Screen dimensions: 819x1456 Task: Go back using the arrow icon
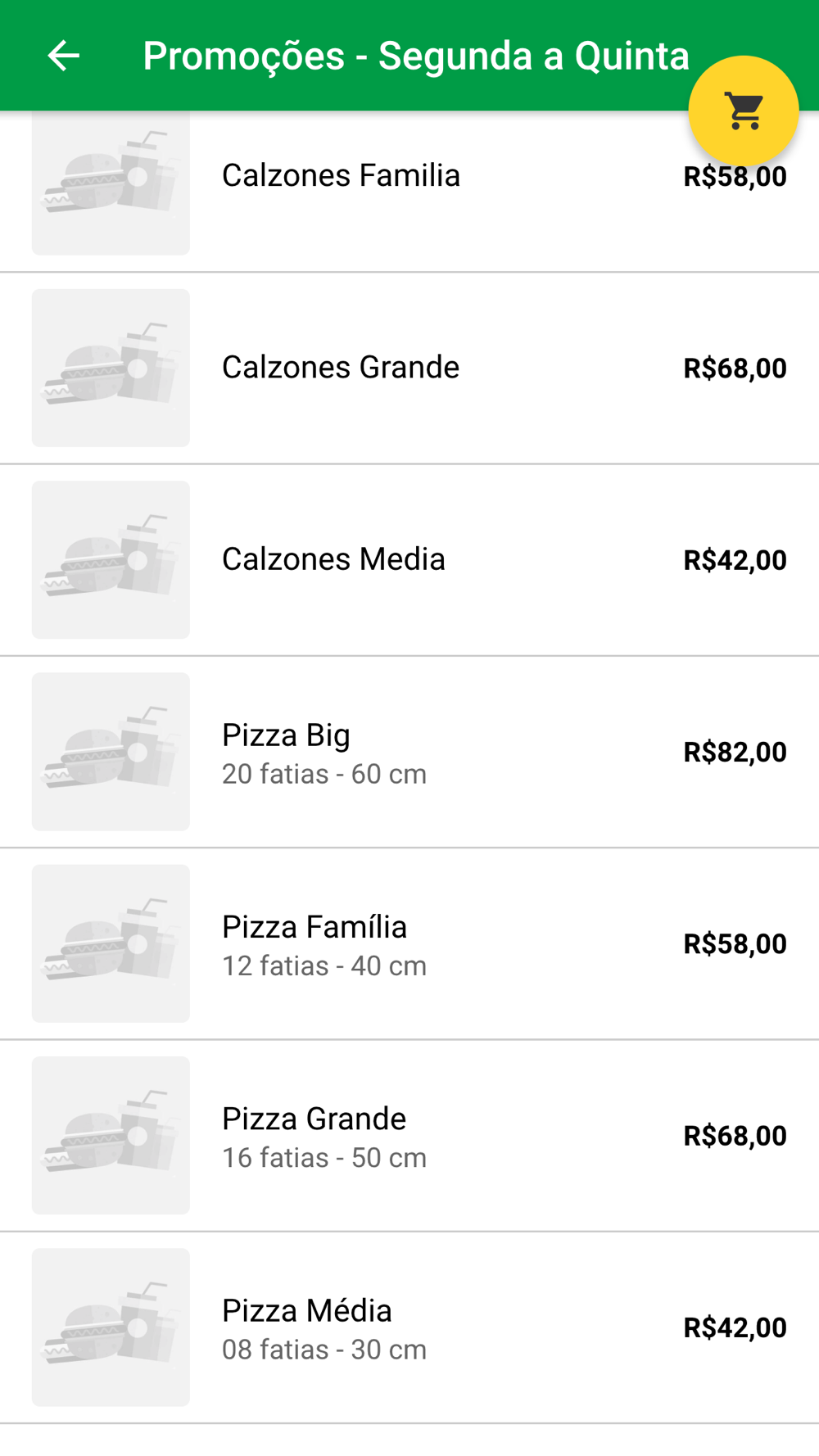63,56
